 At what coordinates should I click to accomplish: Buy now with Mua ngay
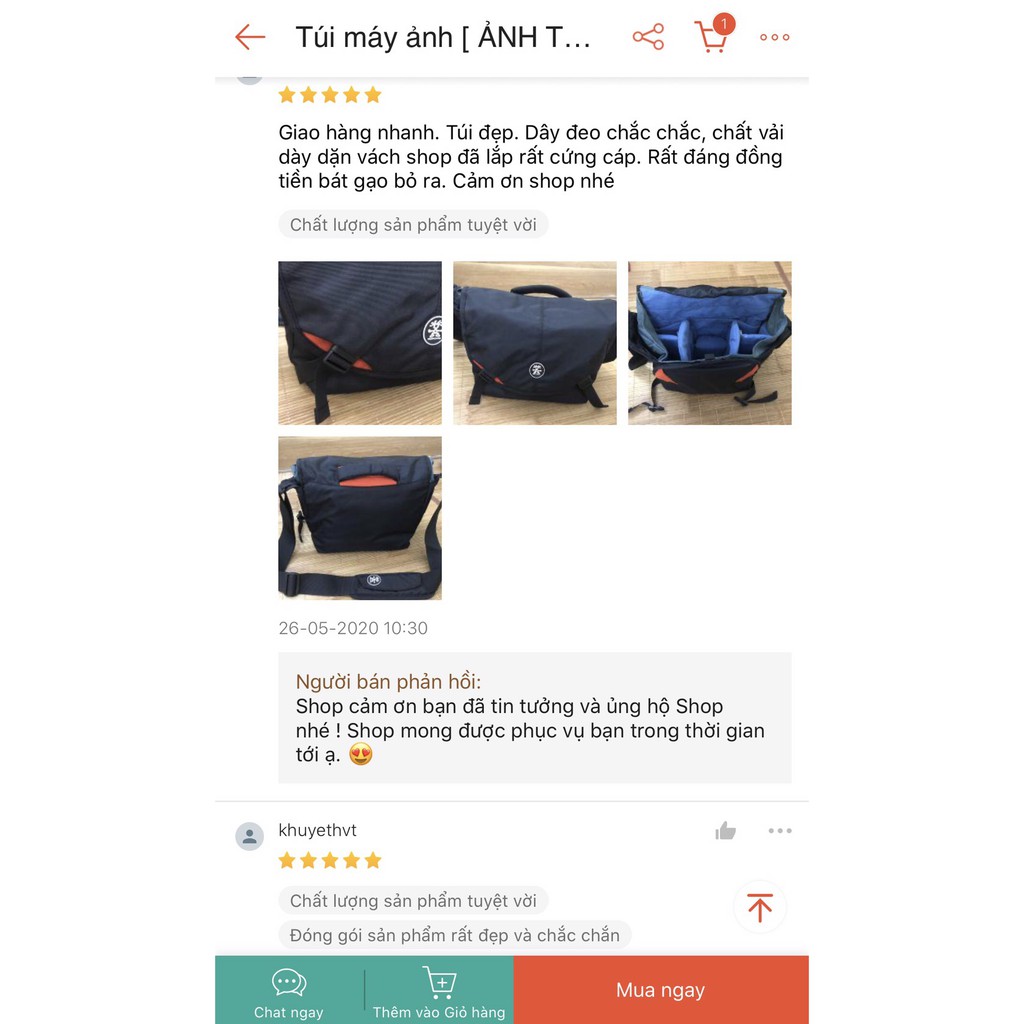click(x=661, y=990)
